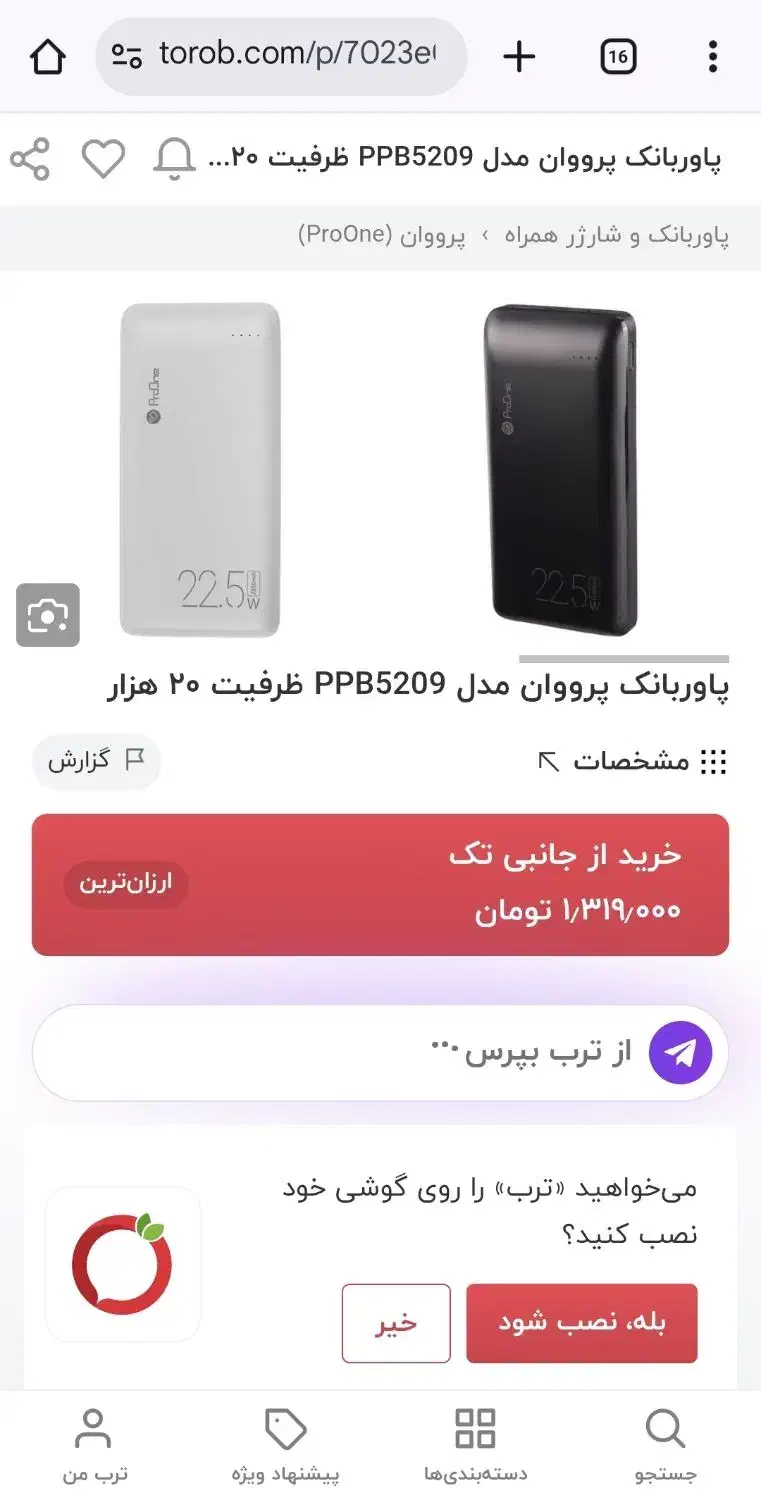
Task: Confirm app install with بله، نصب شود
Action: [x=581, y=1324]
